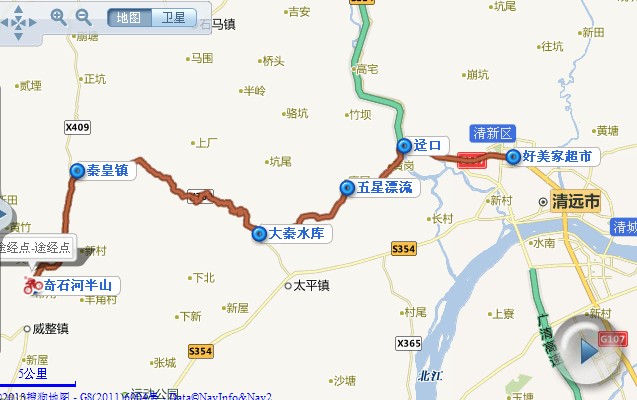Select the 大秦水库 waypoint
This screenshot has height=400, width=637.
point(259,233)
